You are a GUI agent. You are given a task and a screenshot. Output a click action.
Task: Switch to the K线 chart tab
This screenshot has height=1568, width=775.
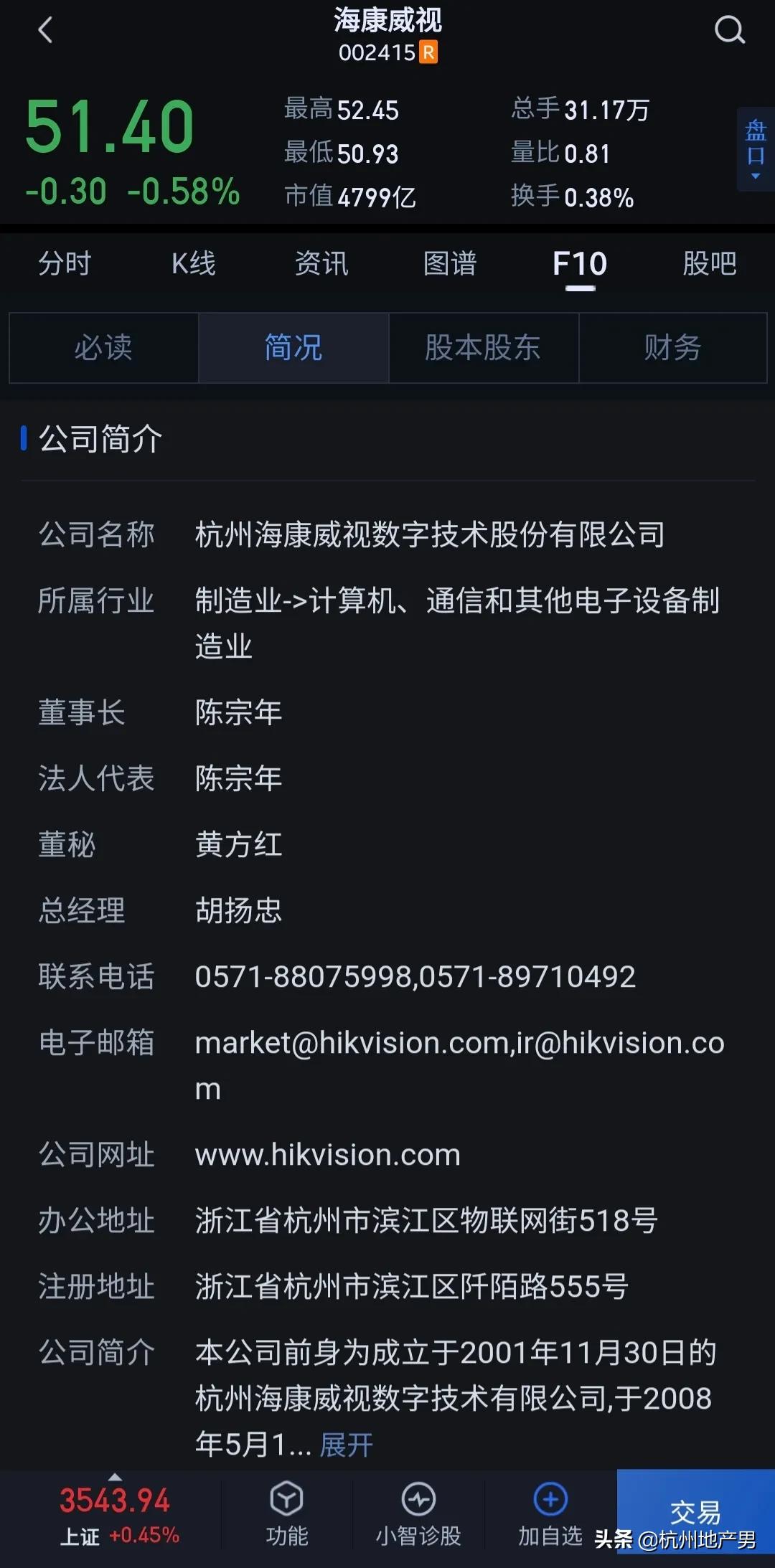coord(192,264)
